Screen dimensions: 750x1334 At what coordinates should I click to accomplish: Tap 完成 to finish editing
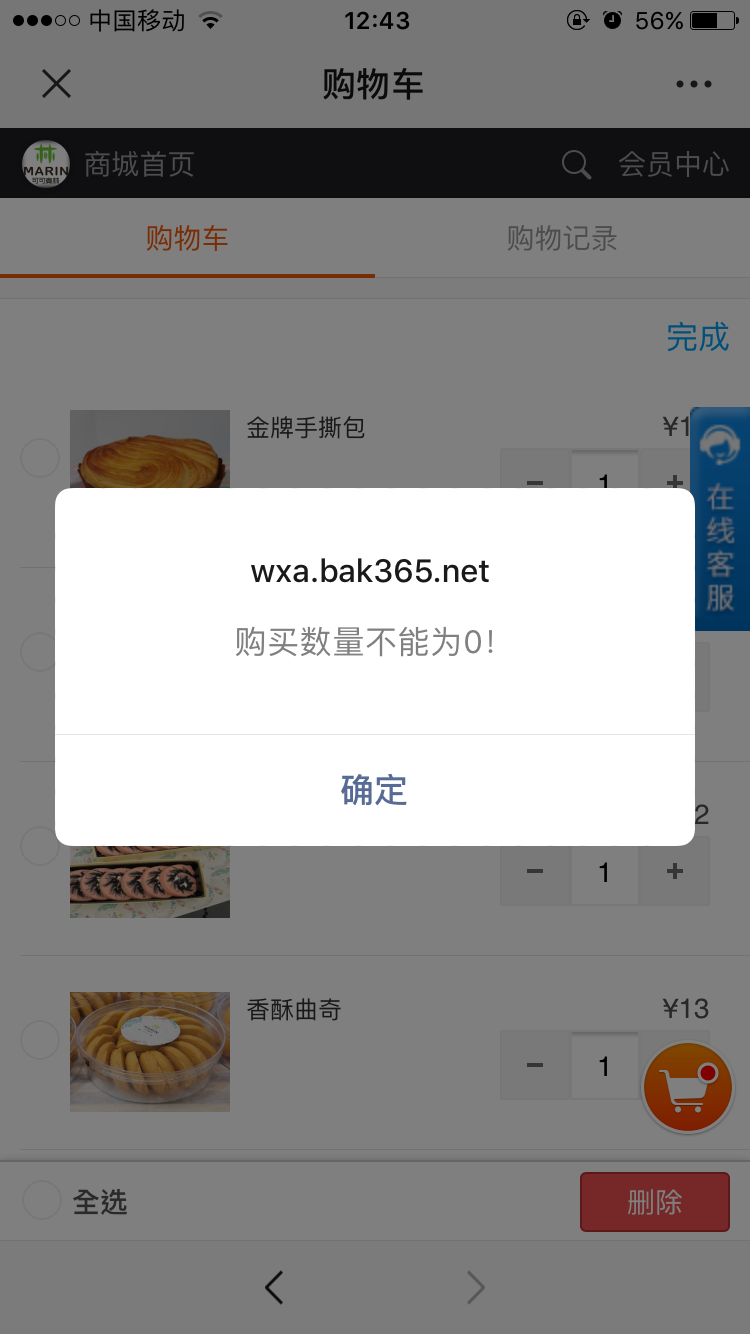698,337
